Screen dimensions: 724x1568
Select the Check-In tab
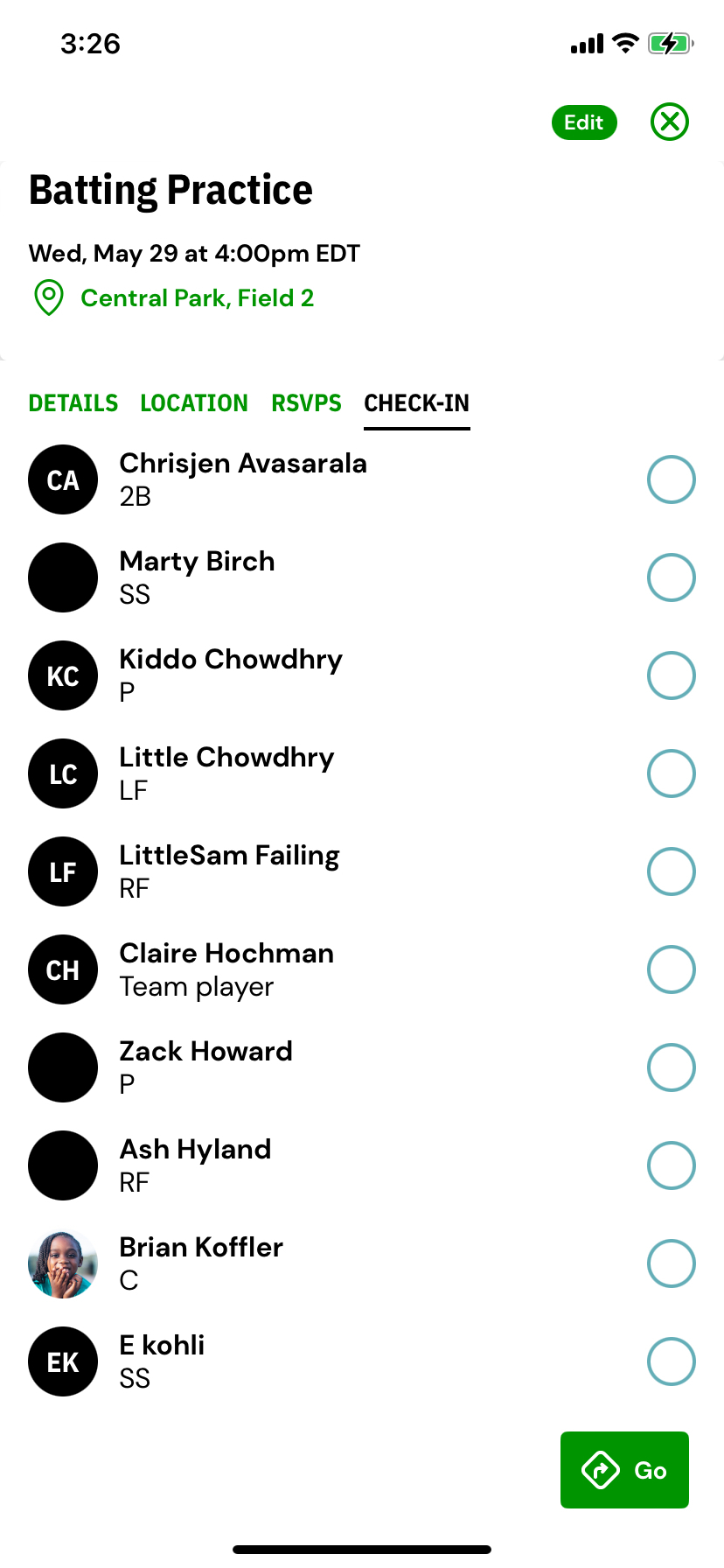[416, 403]
